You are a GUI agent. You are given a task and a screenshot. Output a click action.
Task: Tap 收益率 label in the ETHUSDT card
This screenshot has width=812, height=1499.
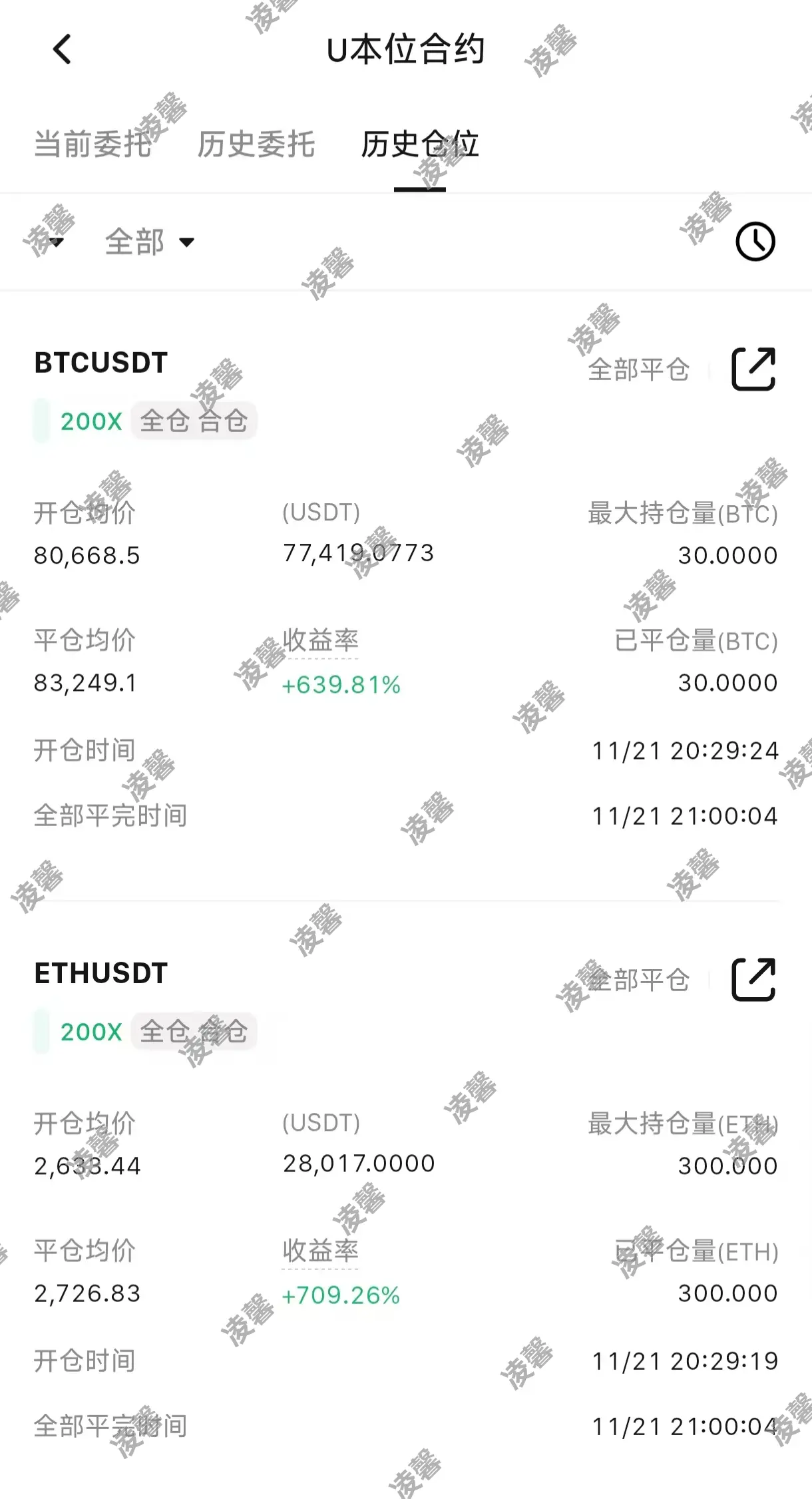pyautogui.click(x=321, y=1251)
